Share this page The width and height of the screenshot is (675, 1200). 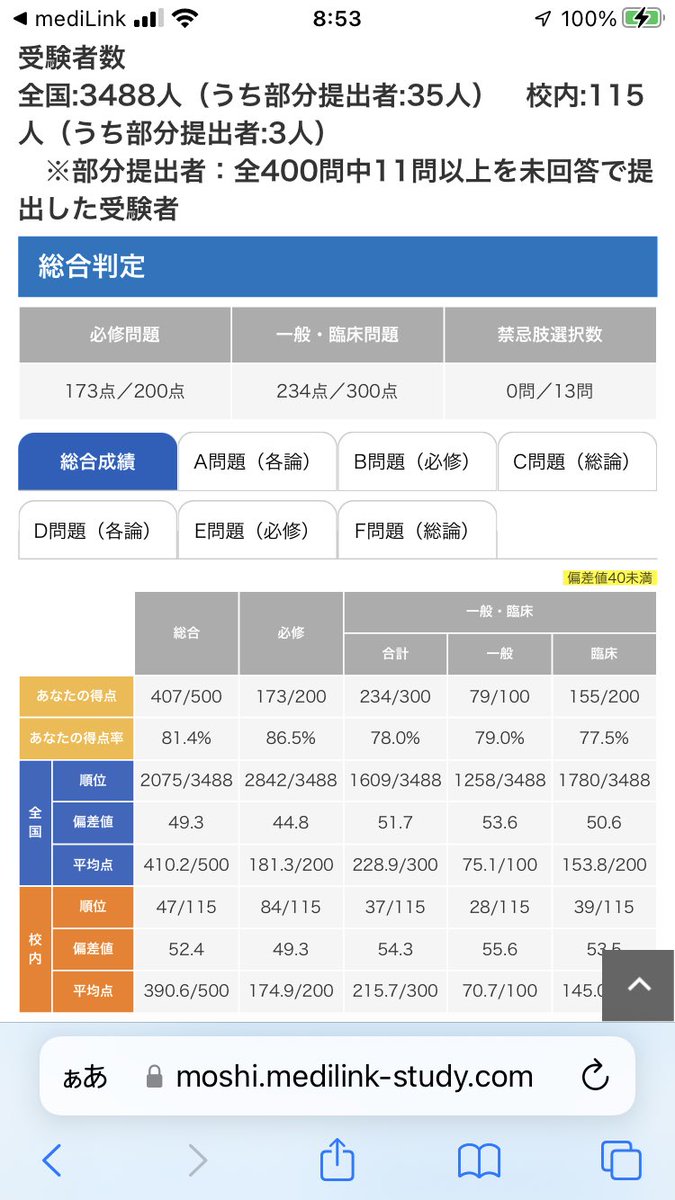coord(337,1159)
